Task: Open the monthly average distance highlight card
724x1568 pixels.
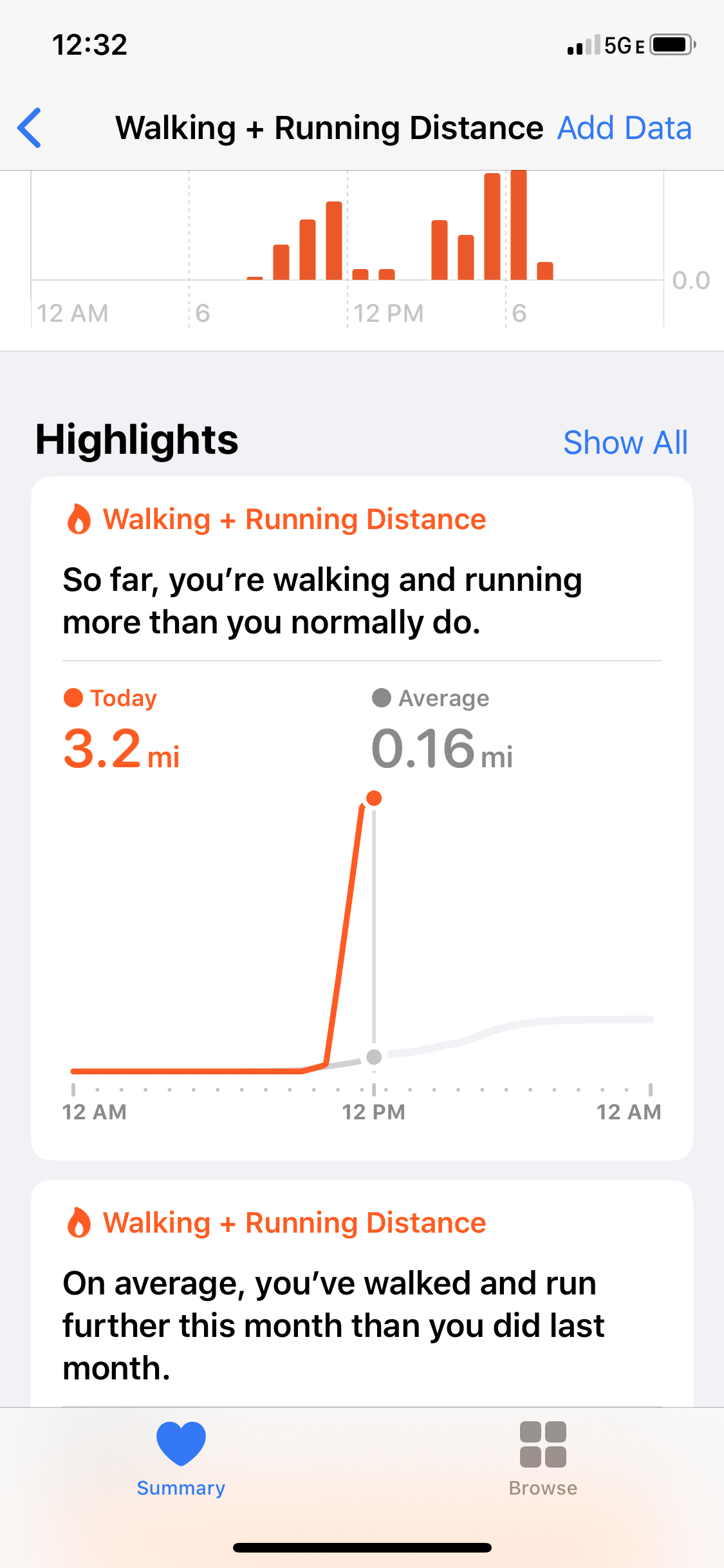Action: 362,1294
